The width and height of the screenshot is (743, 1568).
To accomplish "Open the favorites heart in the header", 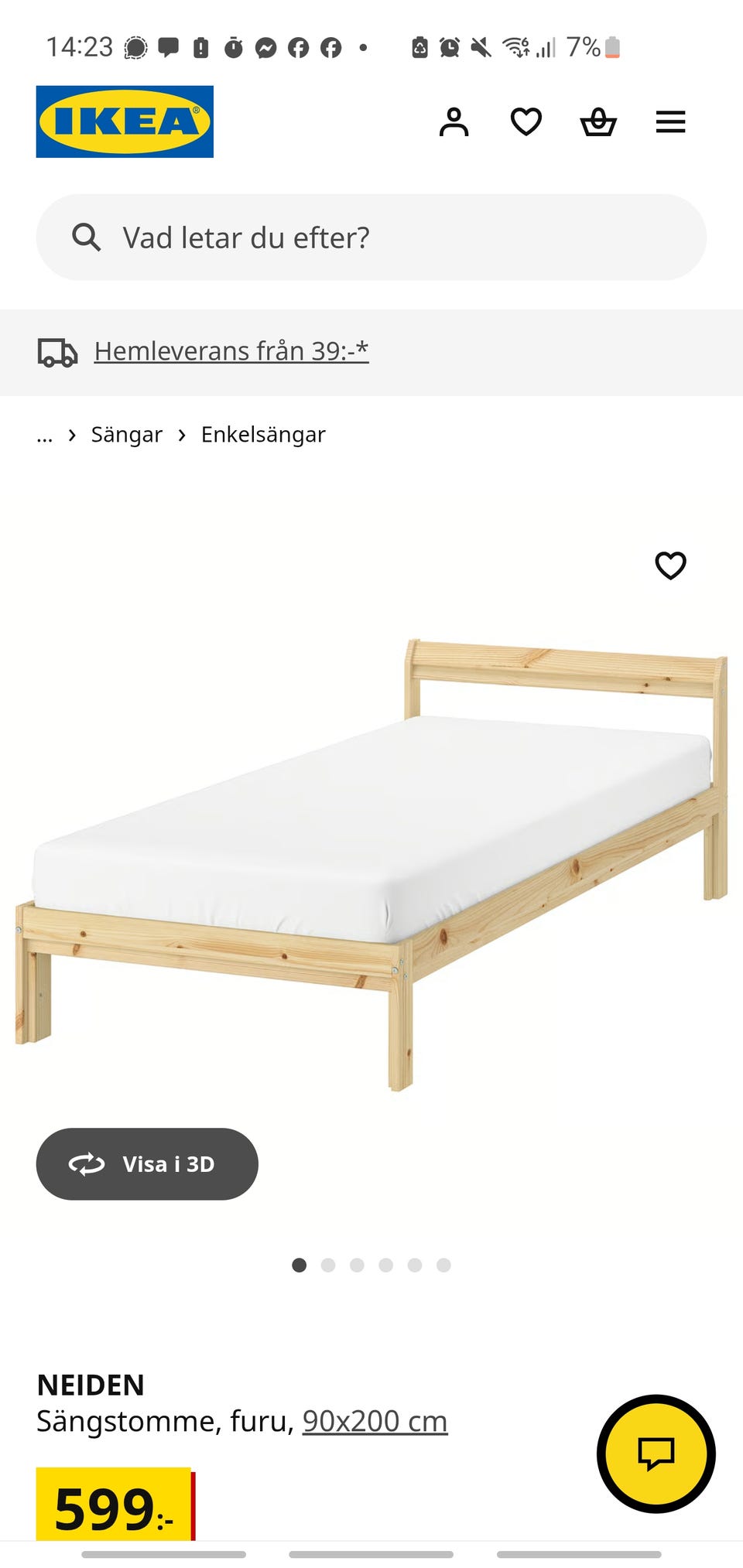I will (526, 122).
